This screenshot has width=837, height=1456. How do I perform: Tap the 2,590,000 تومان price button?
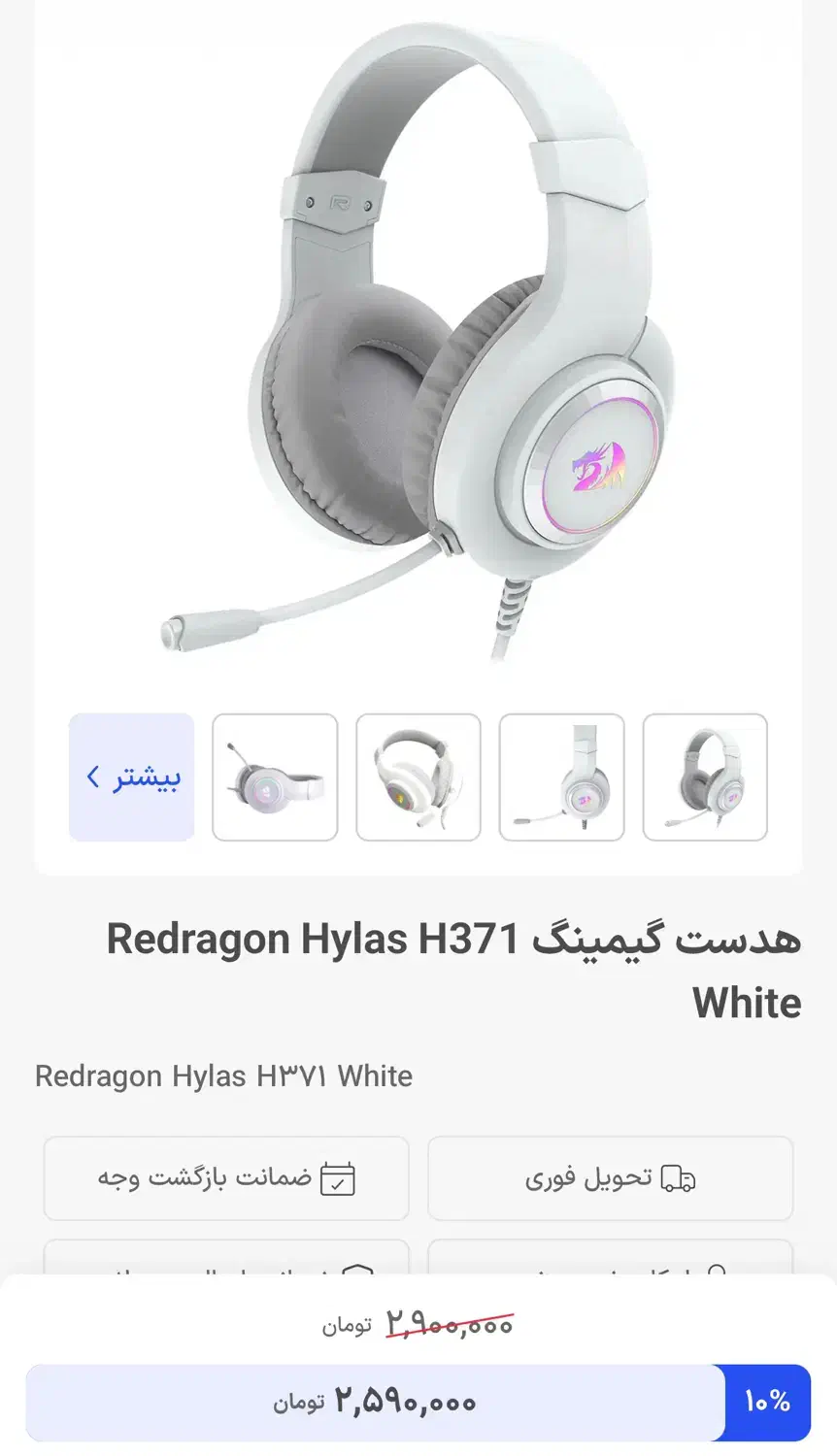pos(377,1403)
